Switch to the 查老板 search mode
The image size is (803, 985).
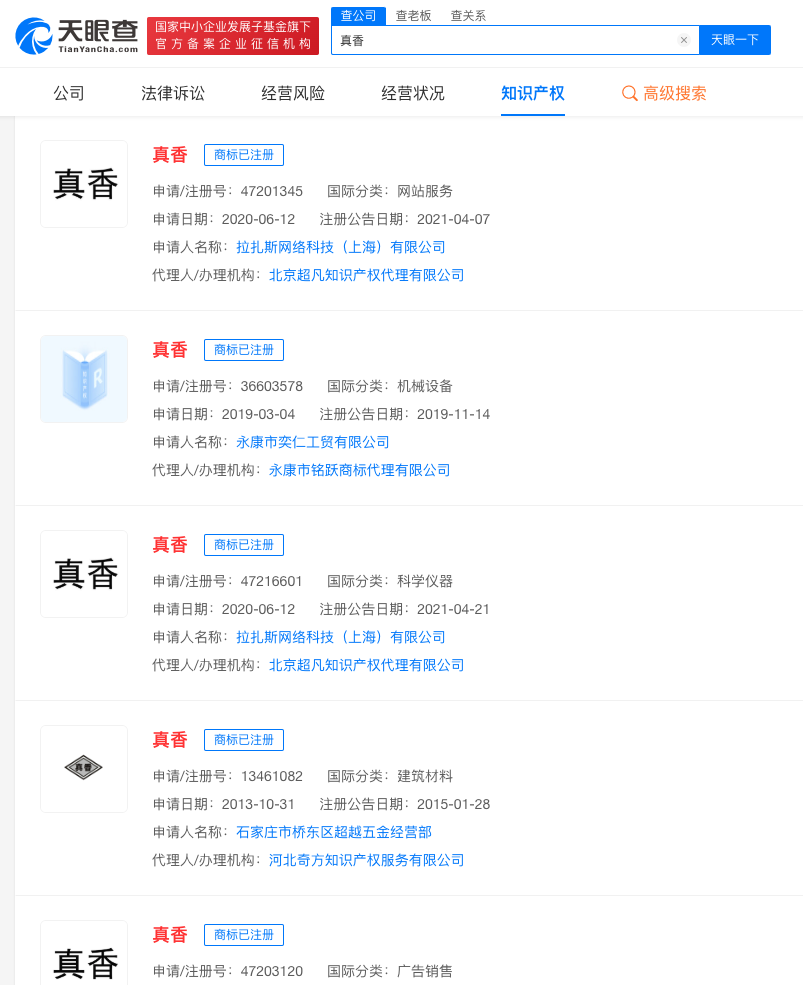point(413,15)
